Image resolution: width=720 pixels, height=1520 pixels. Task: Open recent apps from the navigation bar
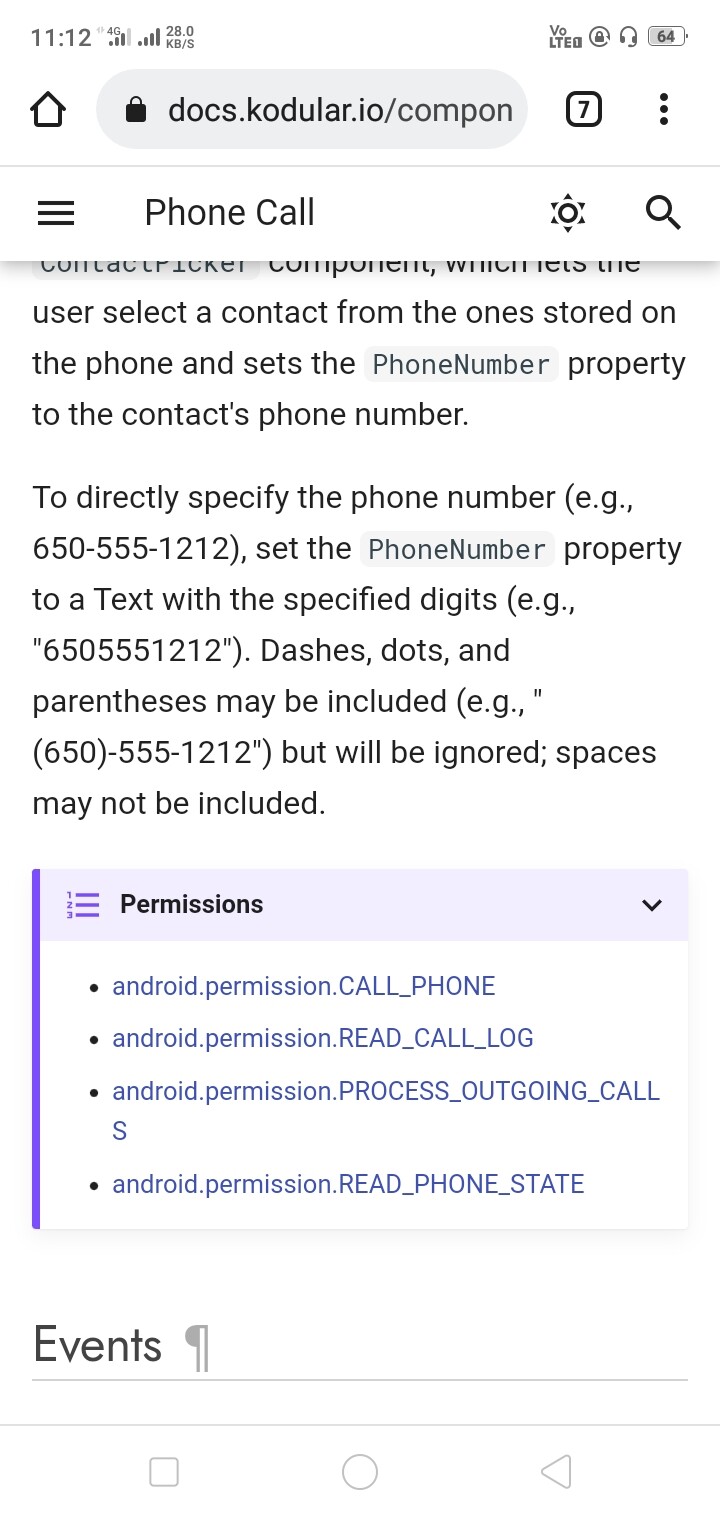pyautogui.click(x=164, y=1471)
